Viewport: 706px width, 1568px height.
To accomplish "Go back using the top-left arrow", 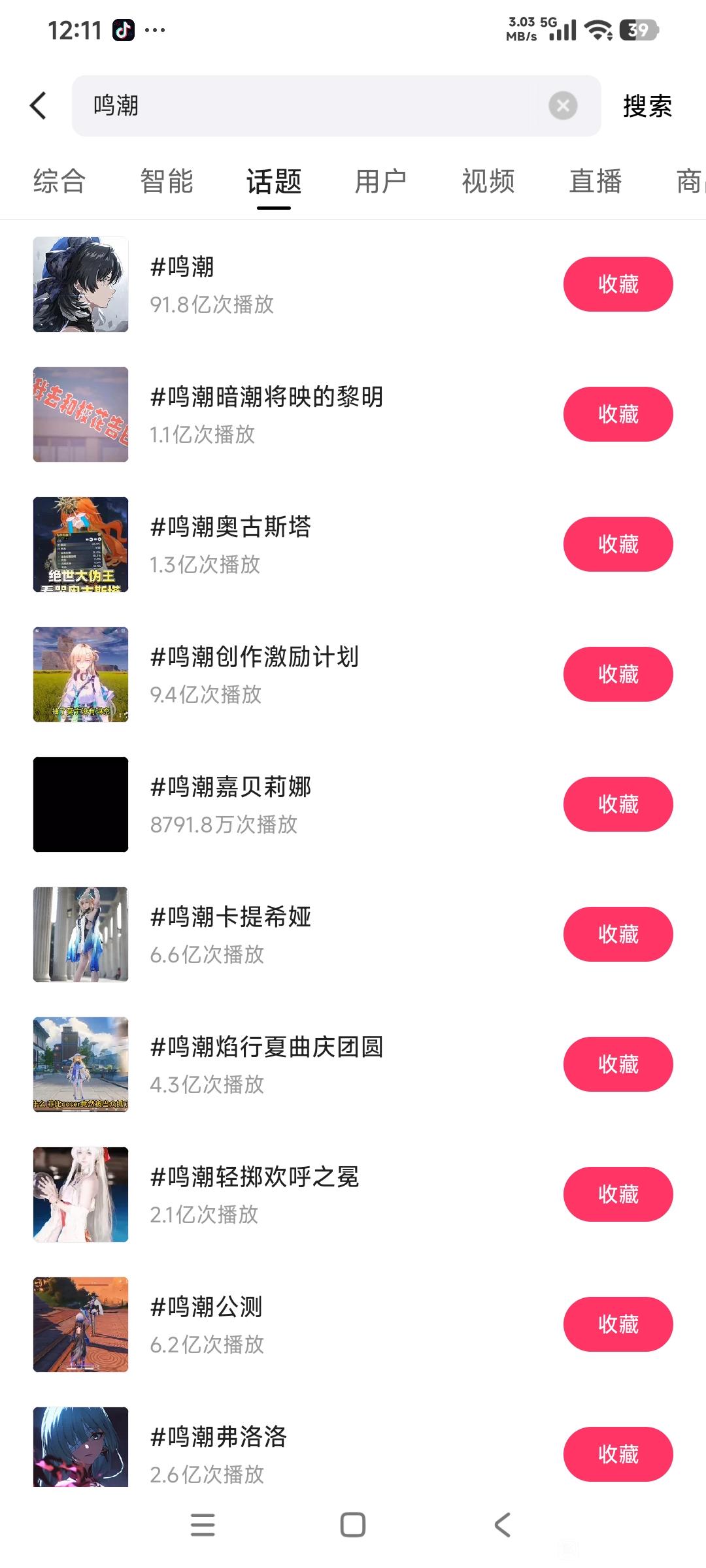I will pos(39,105).
